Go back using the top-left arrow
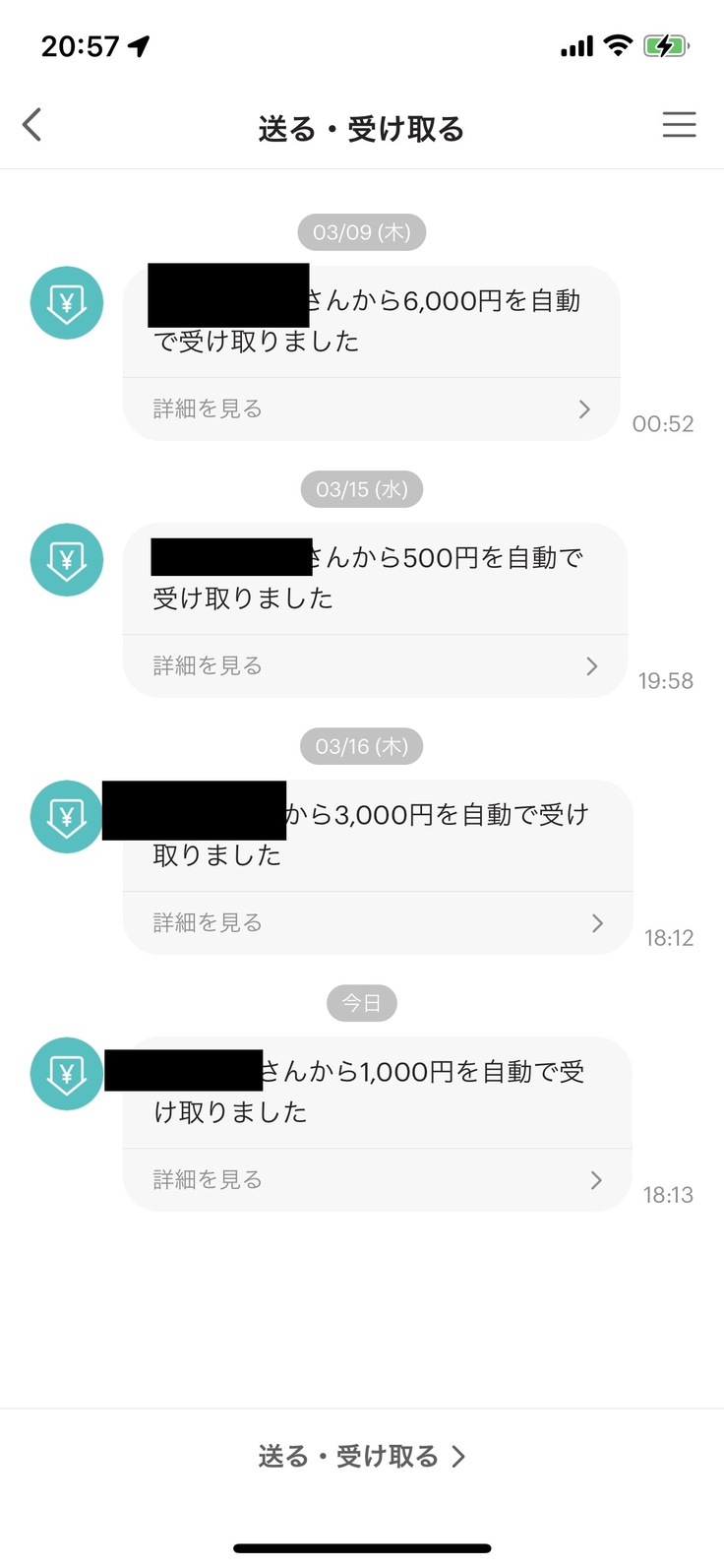 [x=32, y=125]
